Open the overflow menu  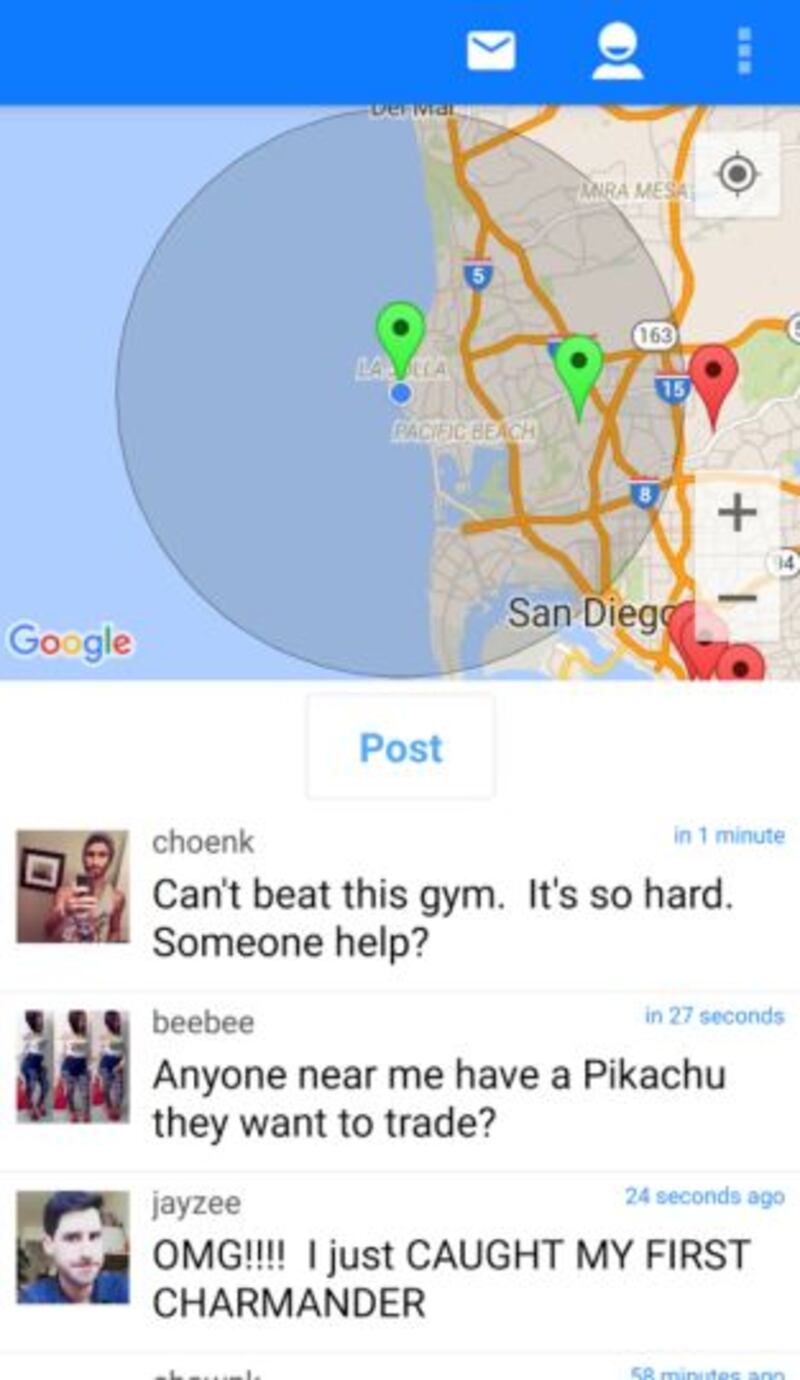[743, 51]
